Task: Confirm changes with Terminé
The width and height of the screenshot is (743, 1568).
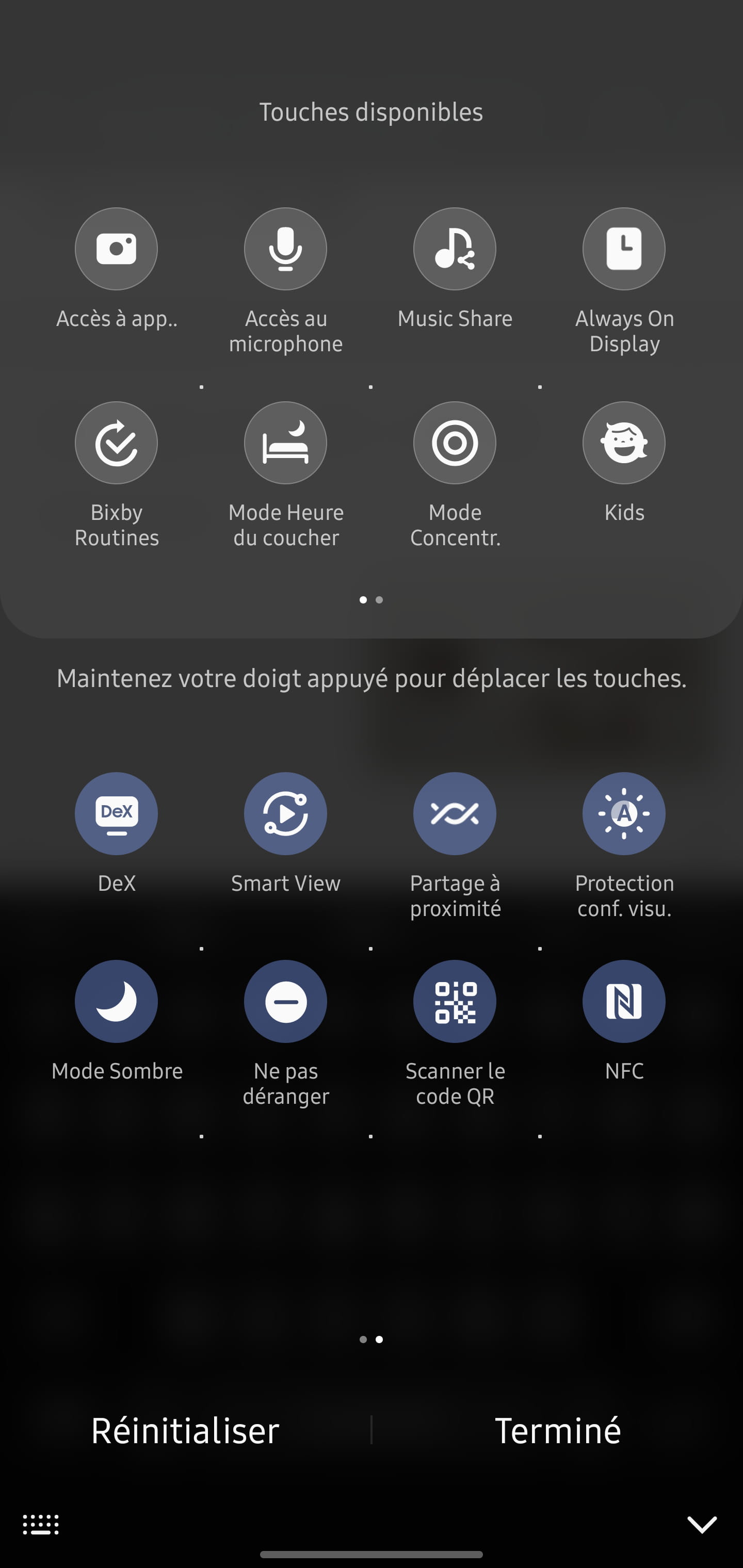Action: [558, 1430]
